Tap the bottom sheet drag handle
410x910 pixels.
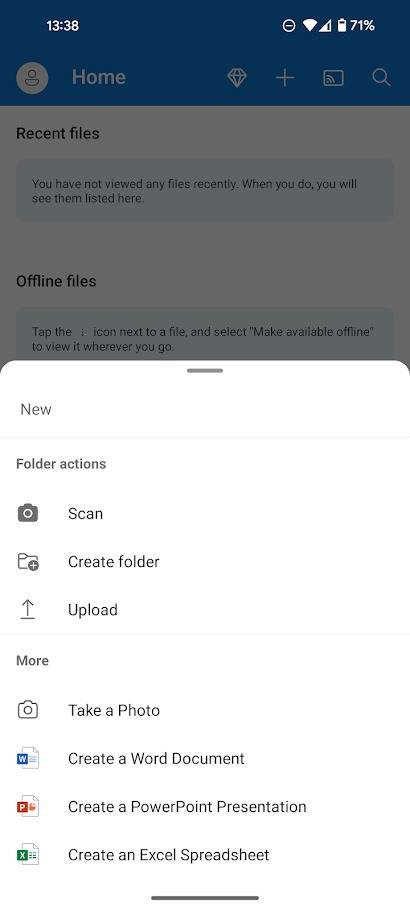pyautogui.click(x=205, y=370)
